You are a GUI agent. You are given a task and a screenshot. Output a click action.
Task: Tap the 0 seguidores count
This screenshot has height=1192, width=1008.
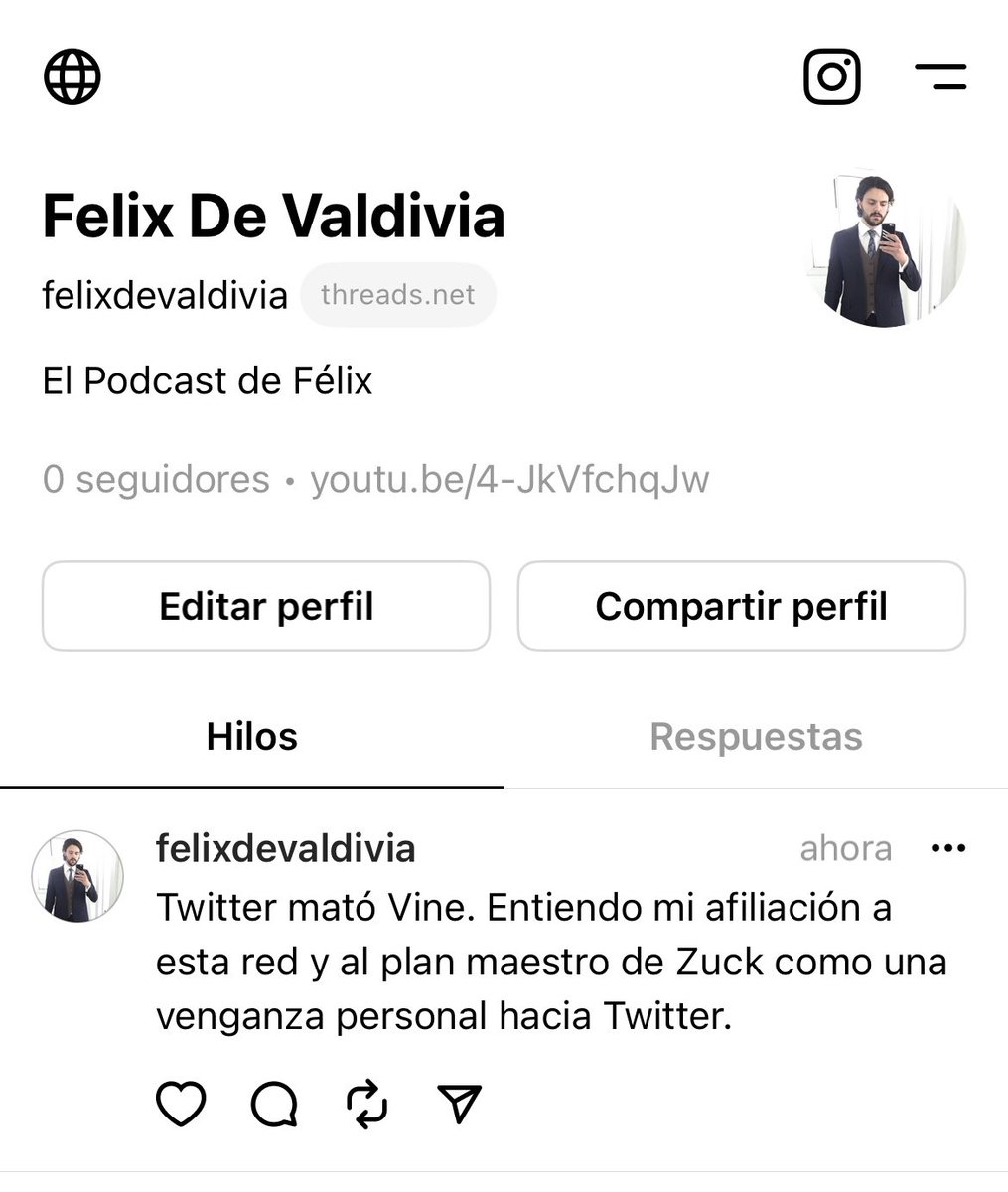[156, 480]
